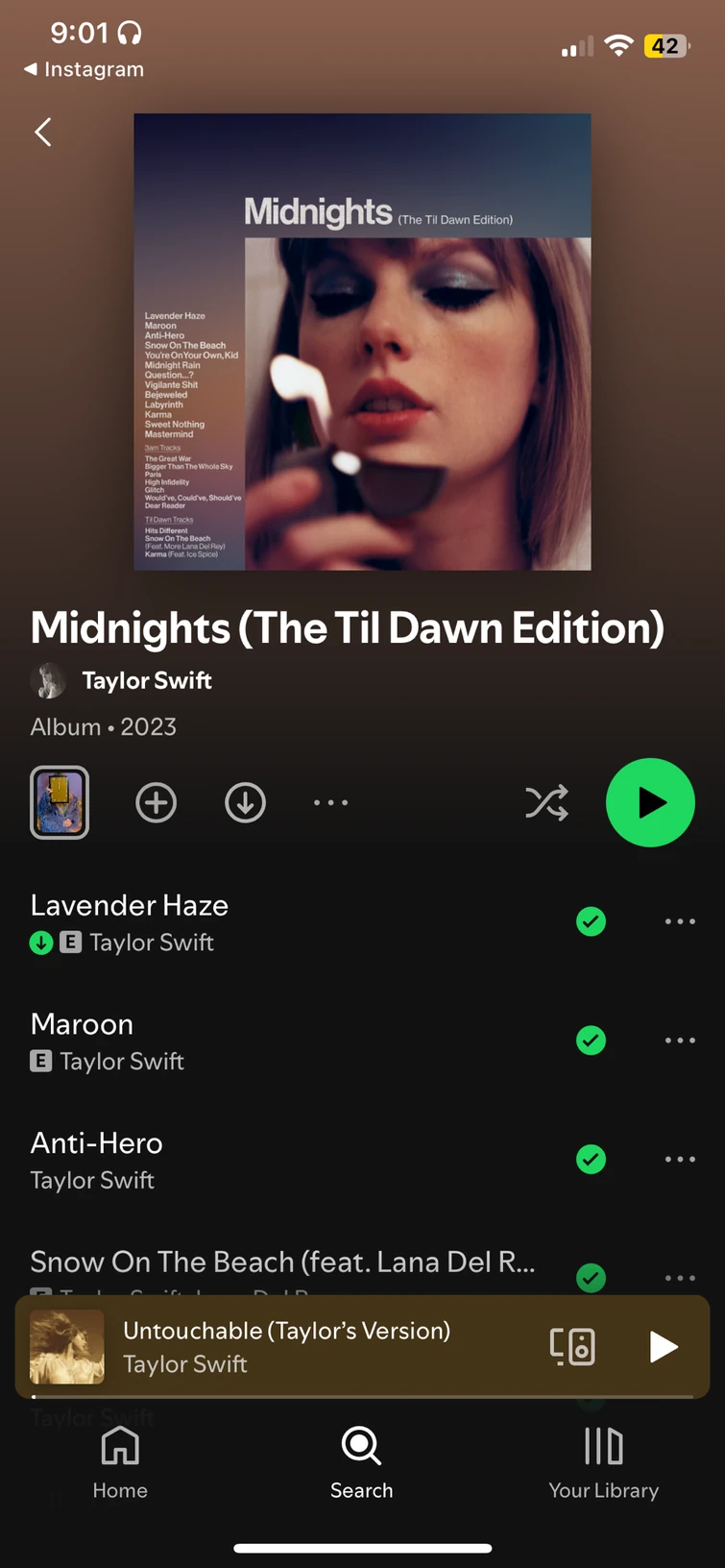Screen dimensions: 725x1568
Task: Play the album with the green button
Action: tap(650, 802)
